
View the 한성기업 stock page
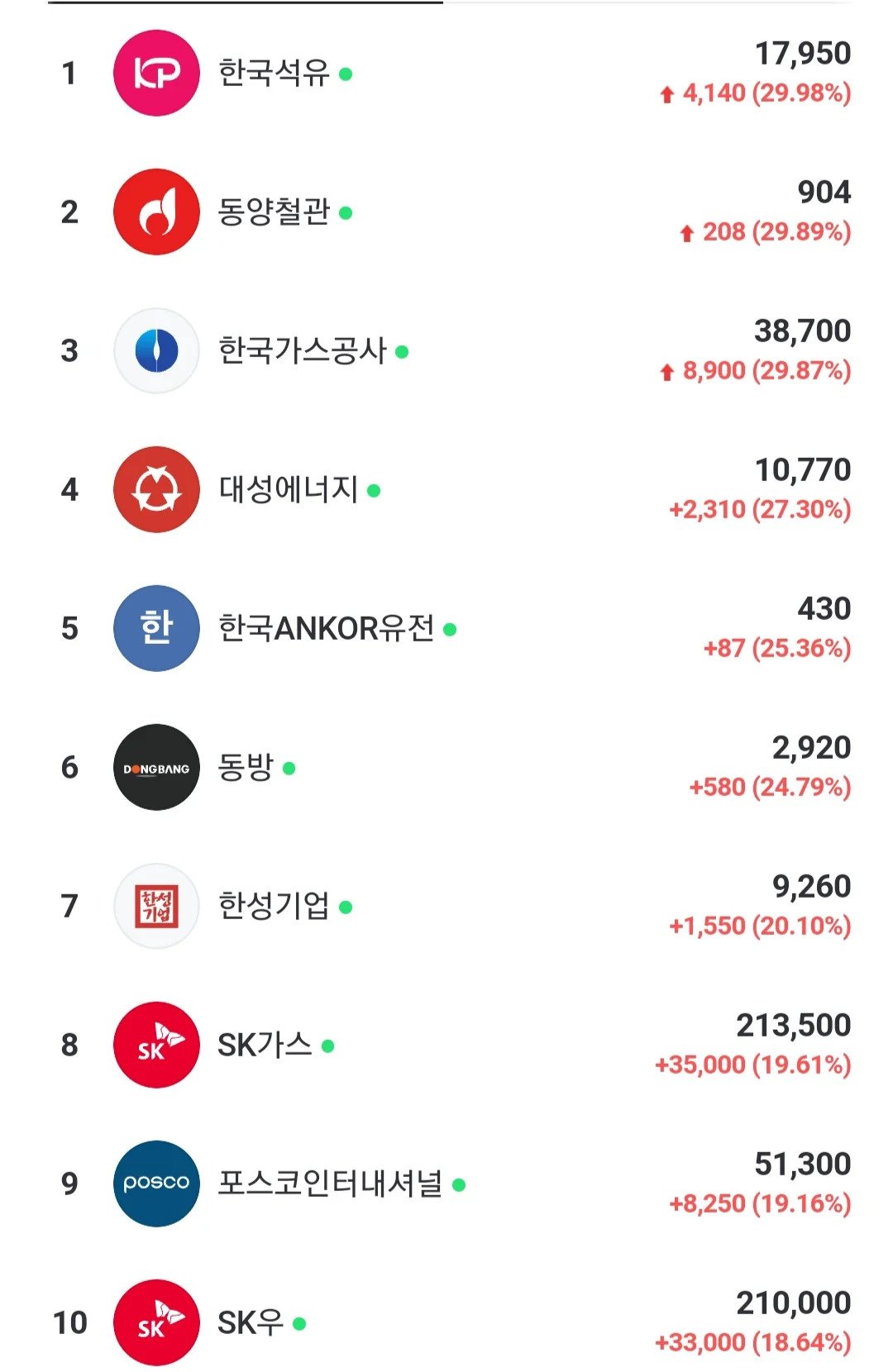click(274, 907)
